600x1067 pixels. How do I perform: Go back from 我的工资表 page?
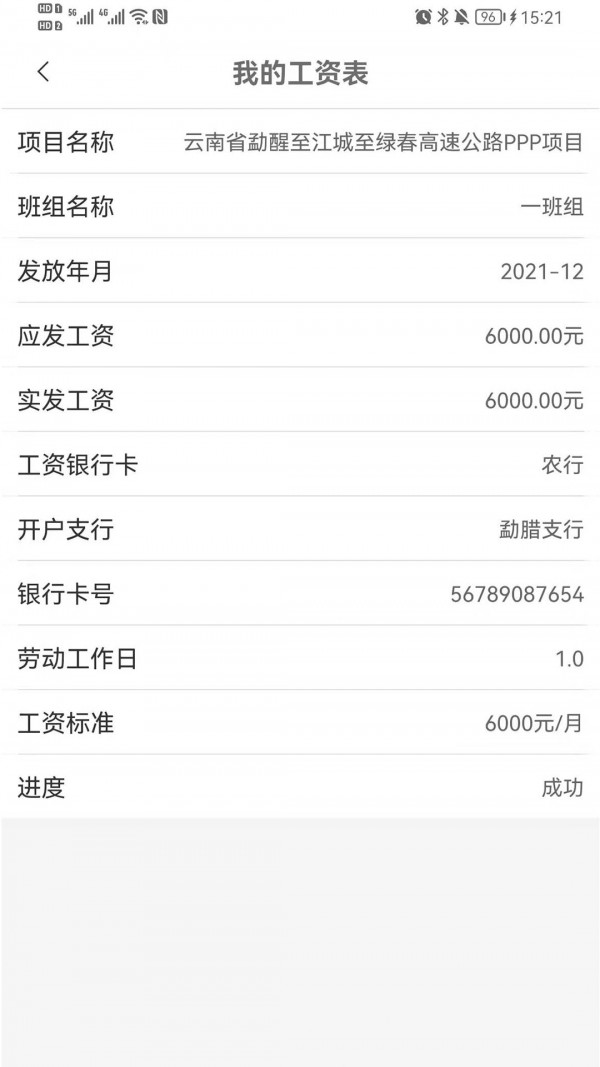(x=43, y=72)
